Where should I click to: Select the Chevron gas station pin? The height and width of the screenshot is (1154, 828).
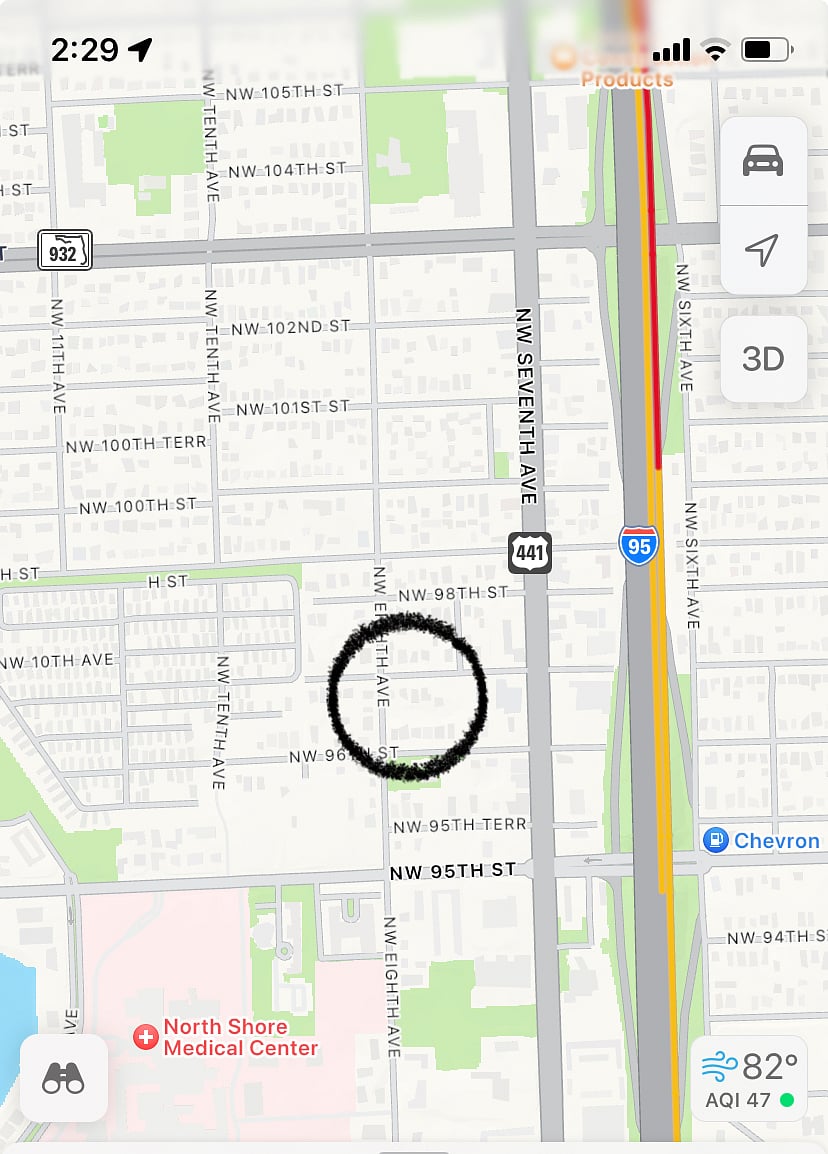(x=716, y=840)
